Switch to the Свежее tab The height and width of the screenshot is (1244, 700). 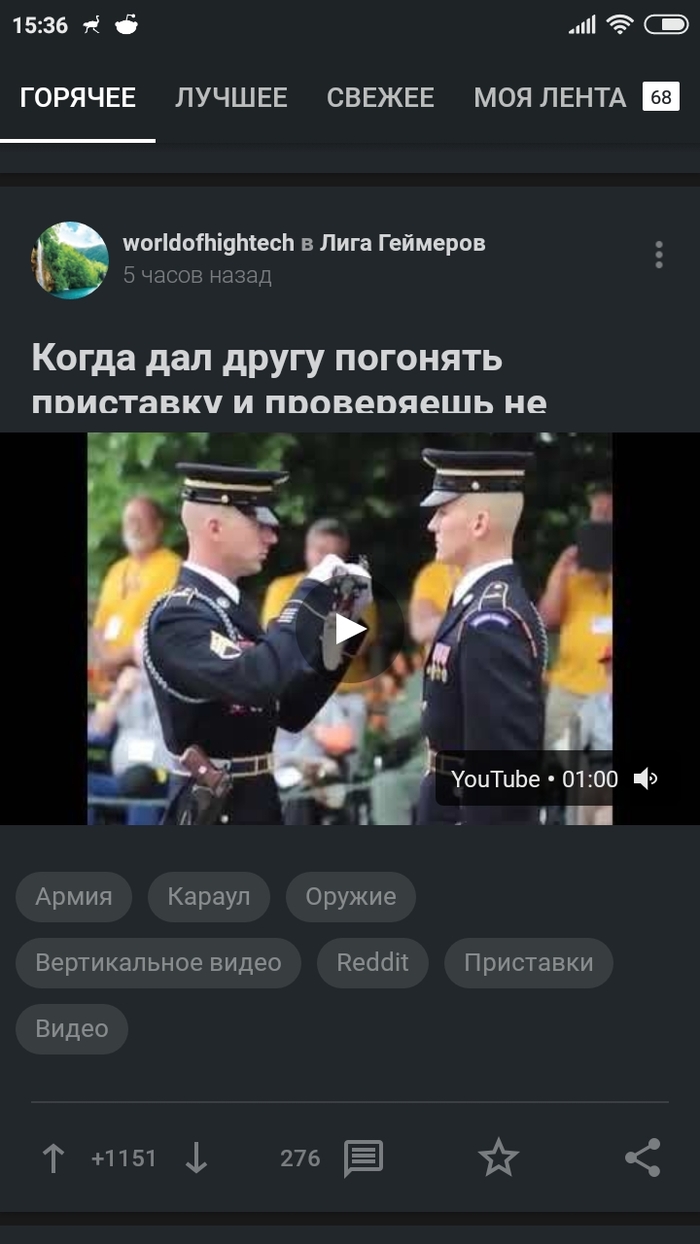[x=380, y=98]
